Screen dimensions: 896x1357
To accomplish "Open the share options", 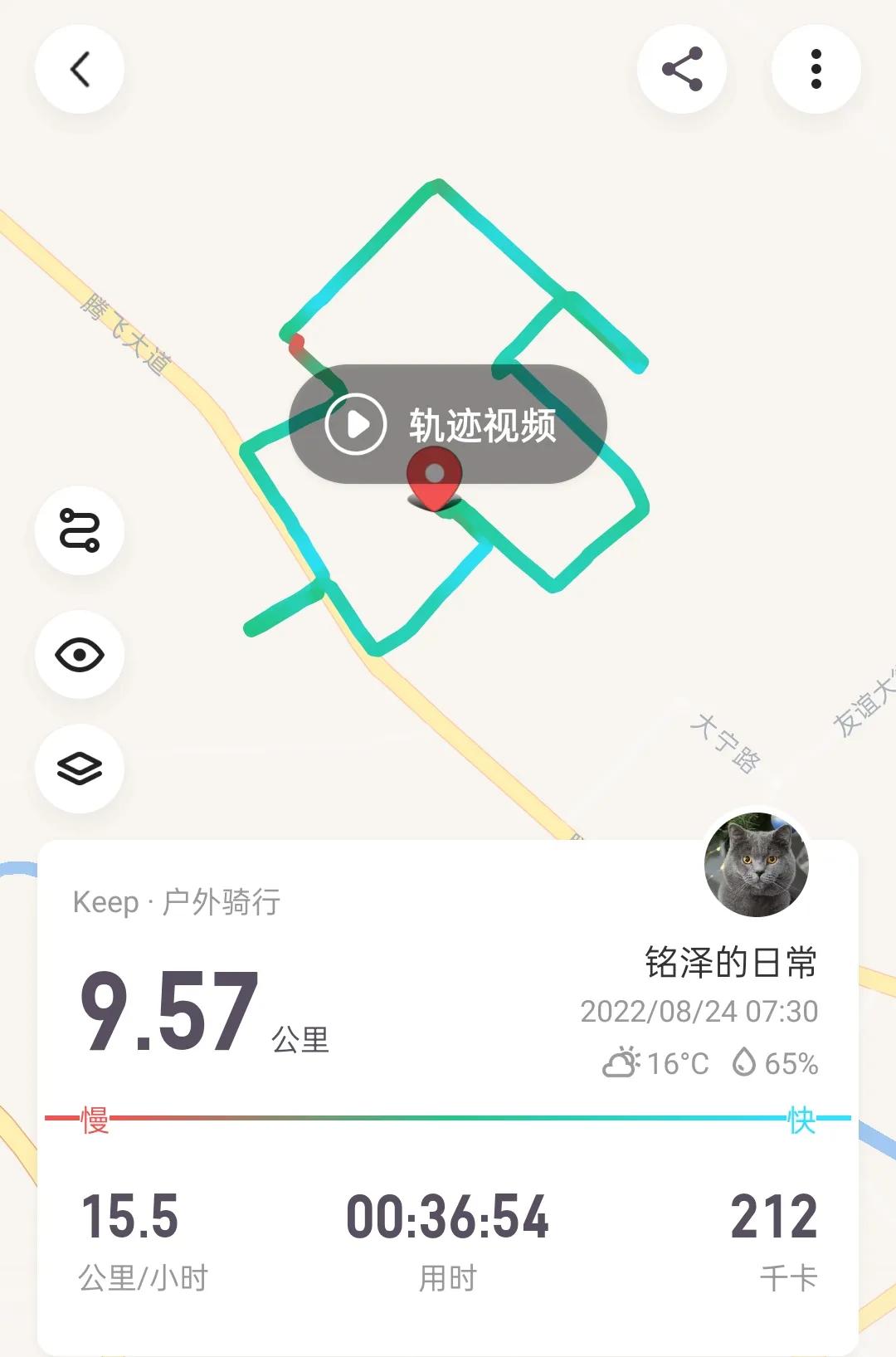I will click(x=682, y=69).
